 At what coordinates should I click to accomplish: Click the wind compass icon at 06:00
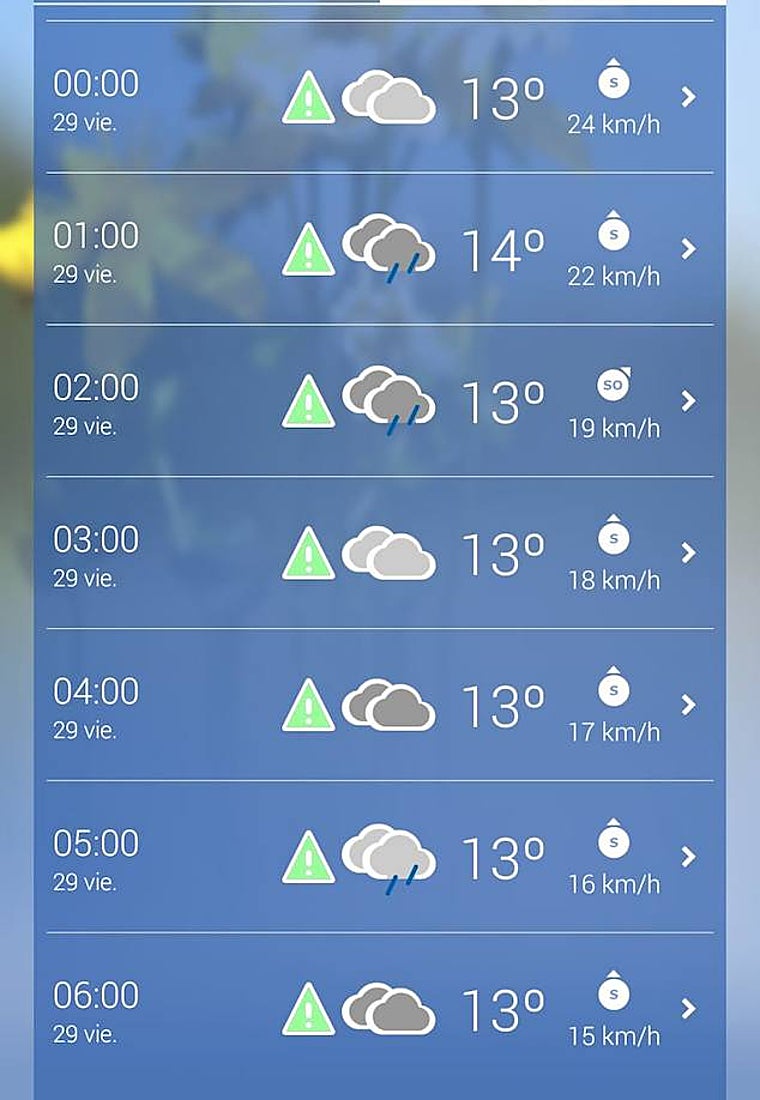coord(613,994)
